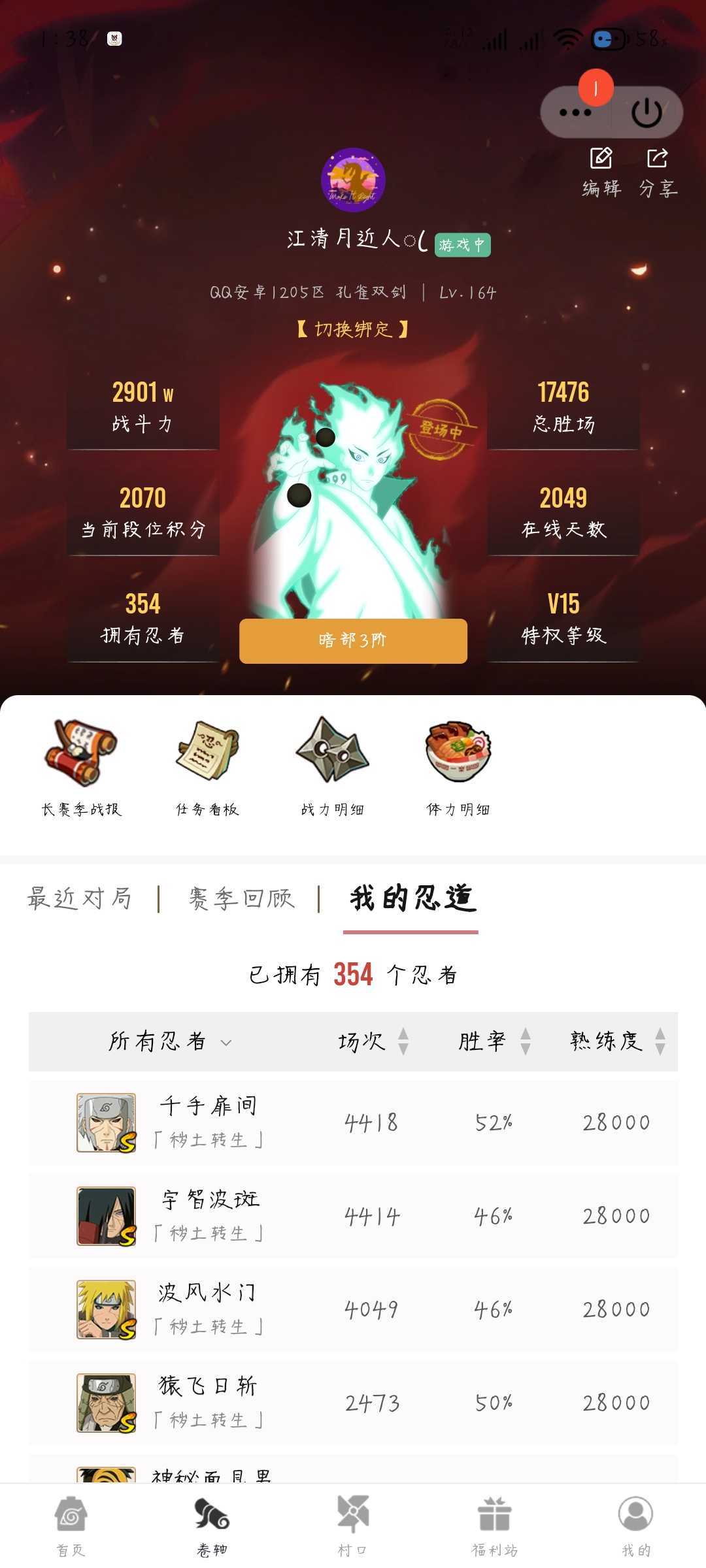Sort ninja list by 场次

[373, 1041]
